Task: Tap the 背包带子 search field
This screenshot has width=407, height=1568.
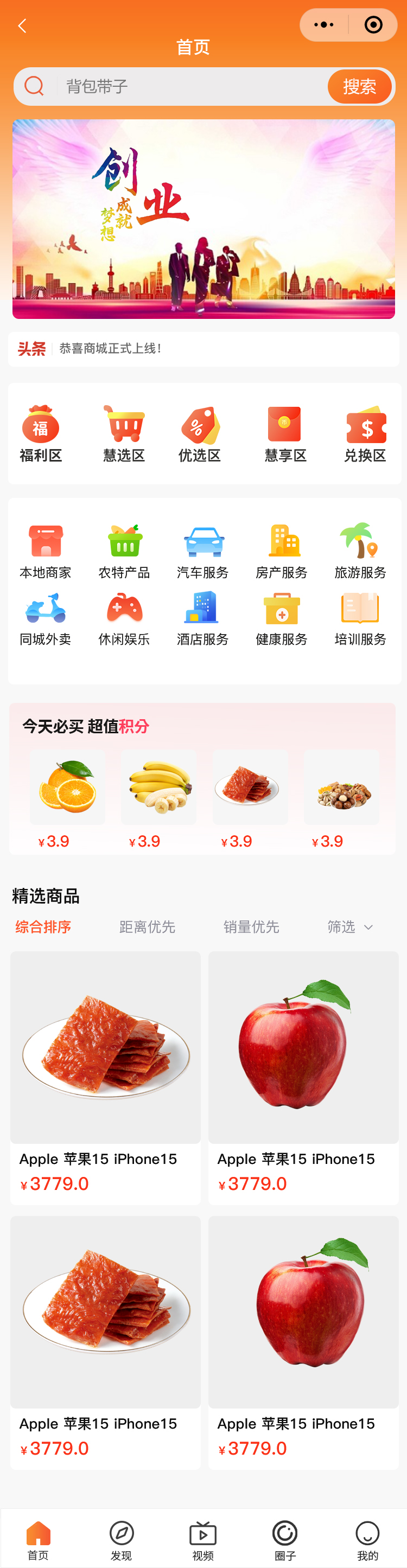Action: pyautogui.click(x=189, y=86)
